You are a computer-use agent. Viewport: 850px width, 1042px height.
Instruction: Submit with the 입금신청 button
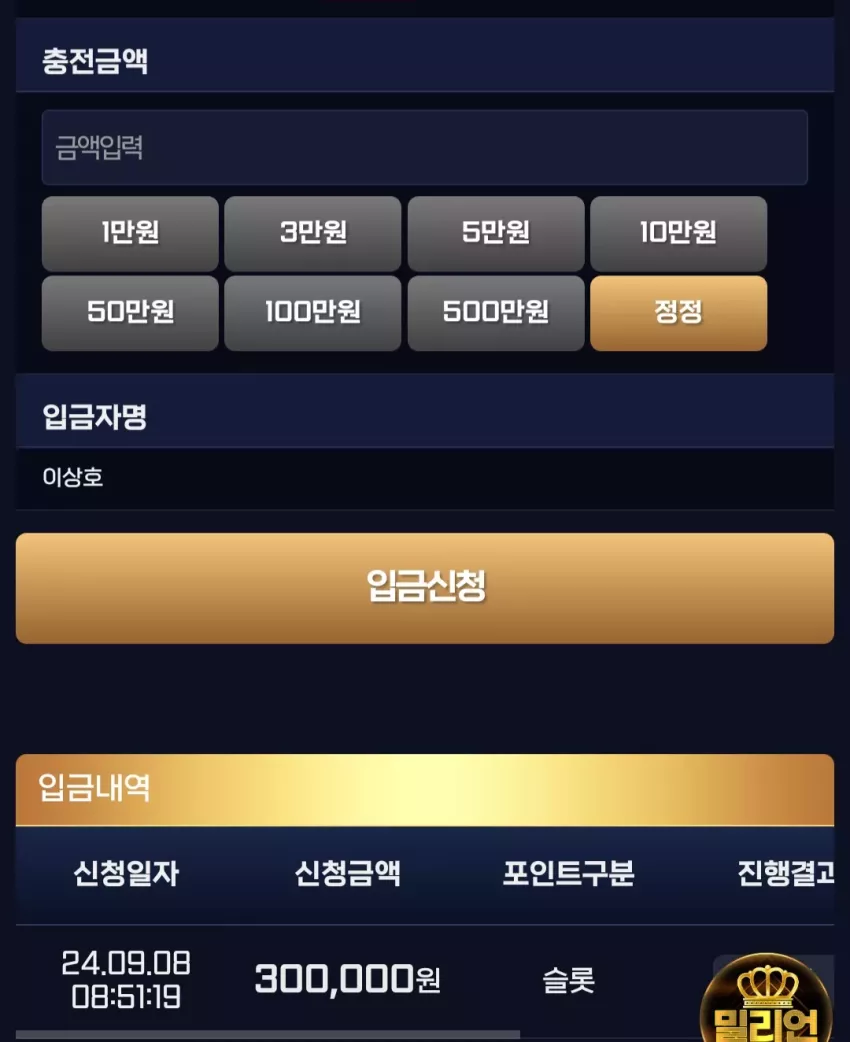tap(425, 588)
